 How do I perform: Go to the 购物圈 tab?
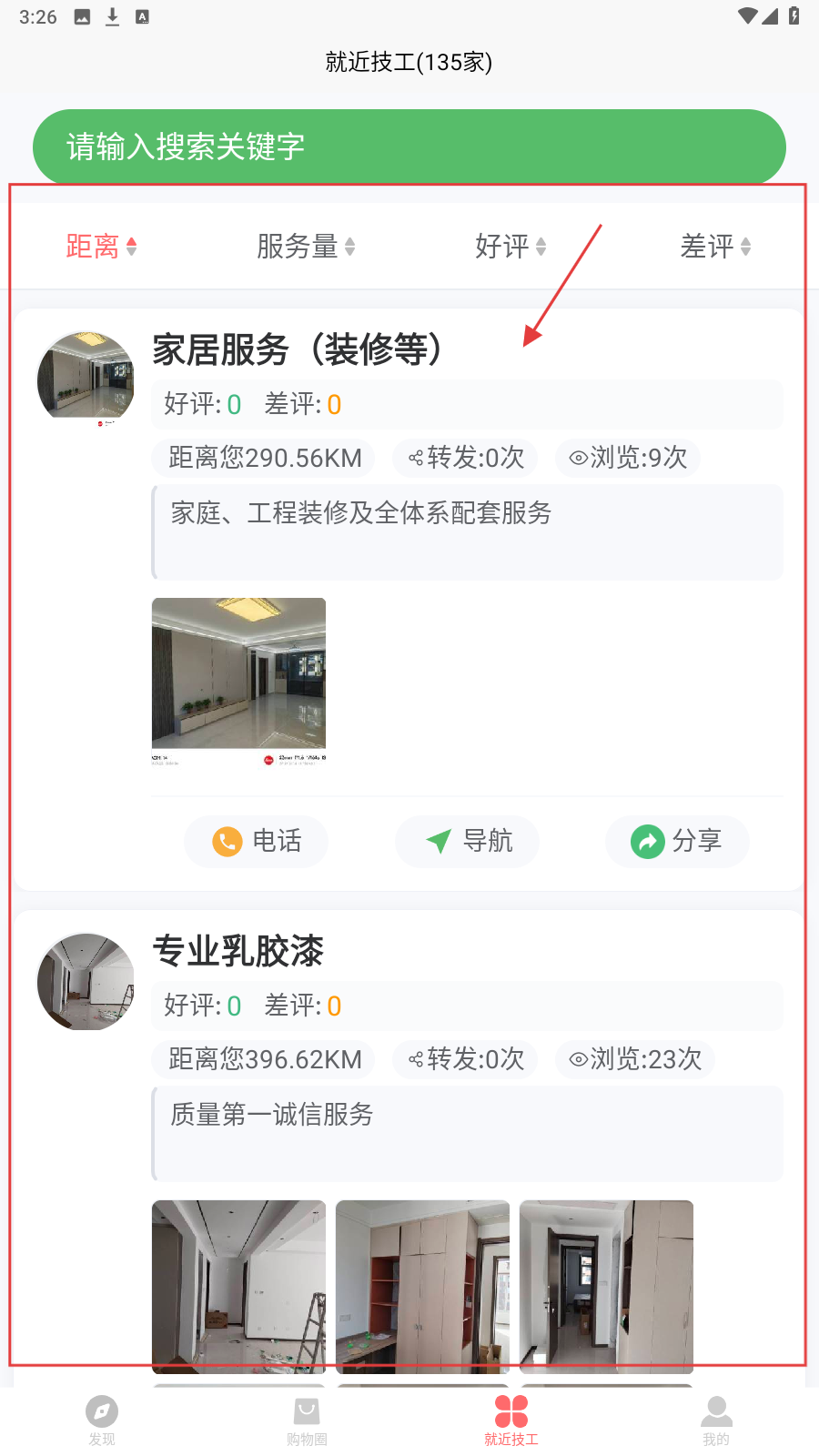307,1420
